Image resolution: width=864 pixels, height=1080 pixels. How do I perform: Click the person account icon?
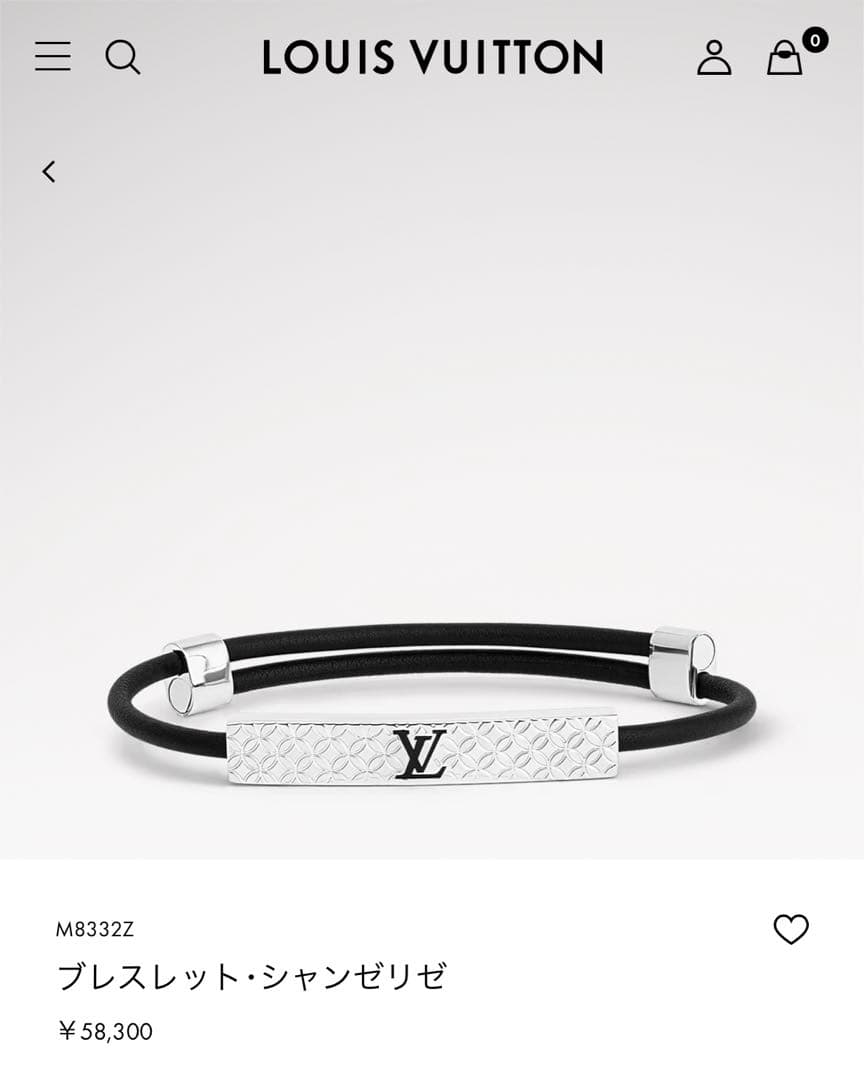714,60
